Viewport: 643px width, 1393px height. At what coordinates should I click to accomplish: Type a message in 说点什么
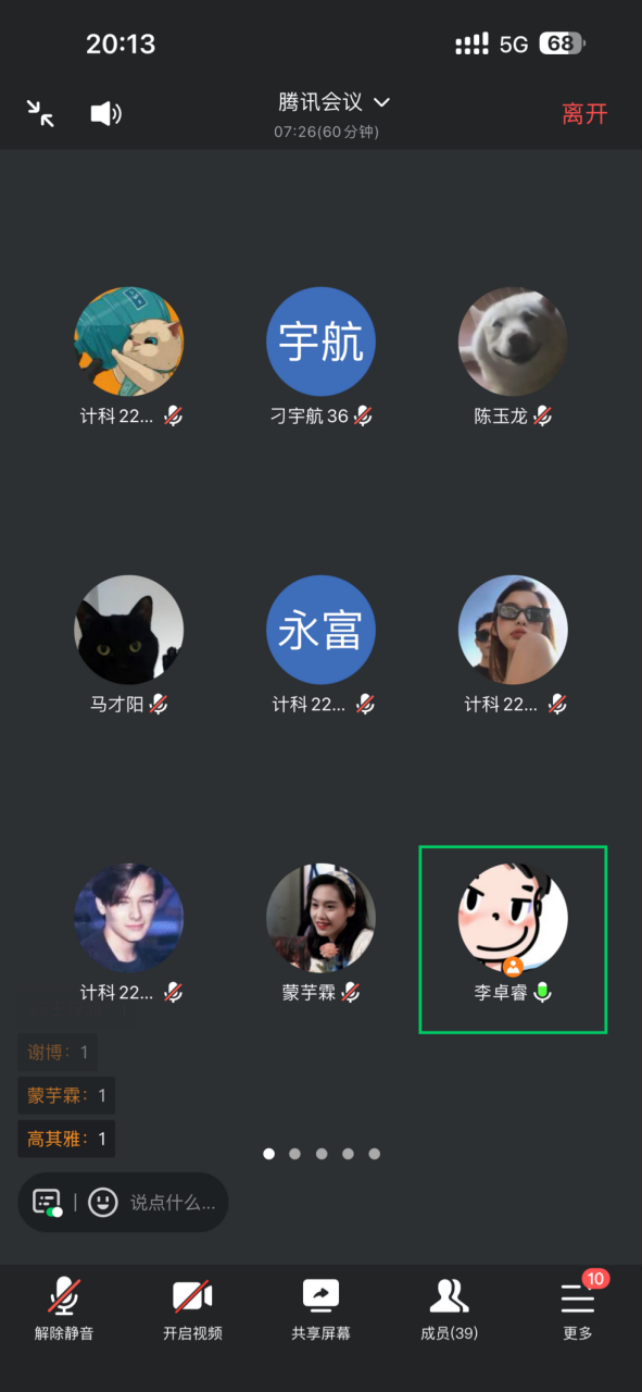(x=172, y=1202)
